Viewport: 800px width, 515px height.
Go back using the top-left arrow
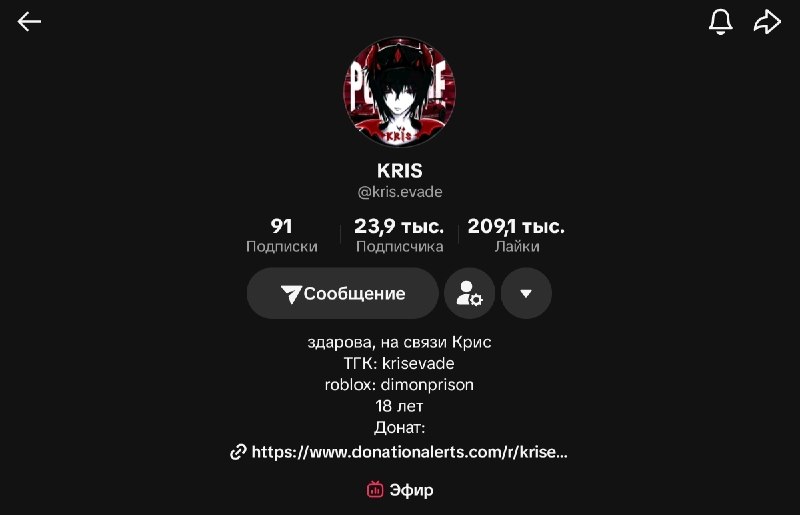(29, 21)
